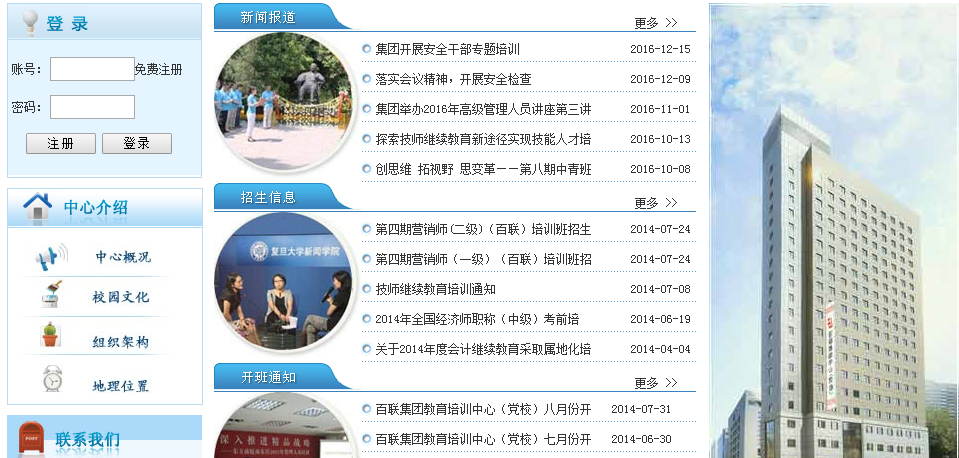This screenshot has height=458, width=959.
Task: Open the news item 集团开展安全干部专题培训
Action: 448,49
